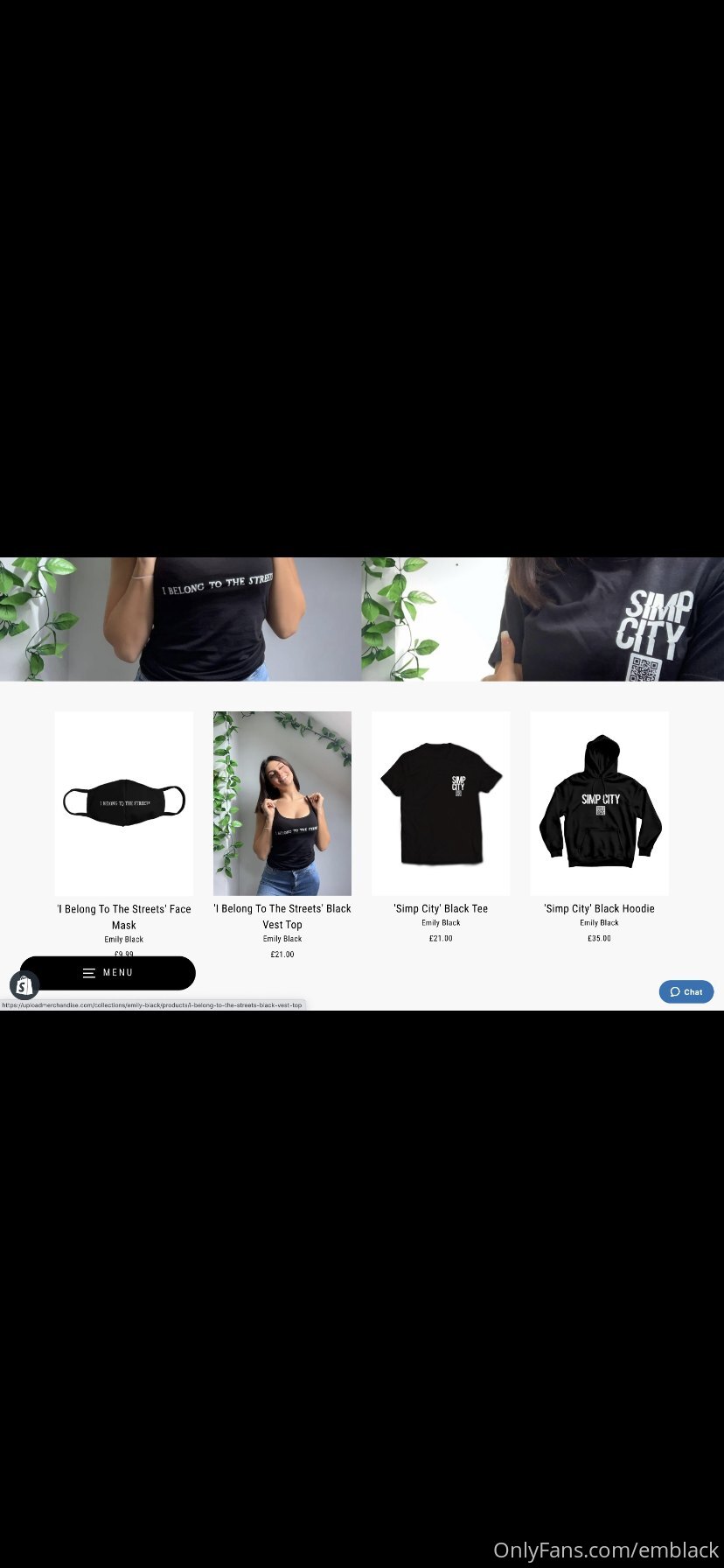724x1568 pixels.
Task: Open the MENU button
Action: click(108, 972)
